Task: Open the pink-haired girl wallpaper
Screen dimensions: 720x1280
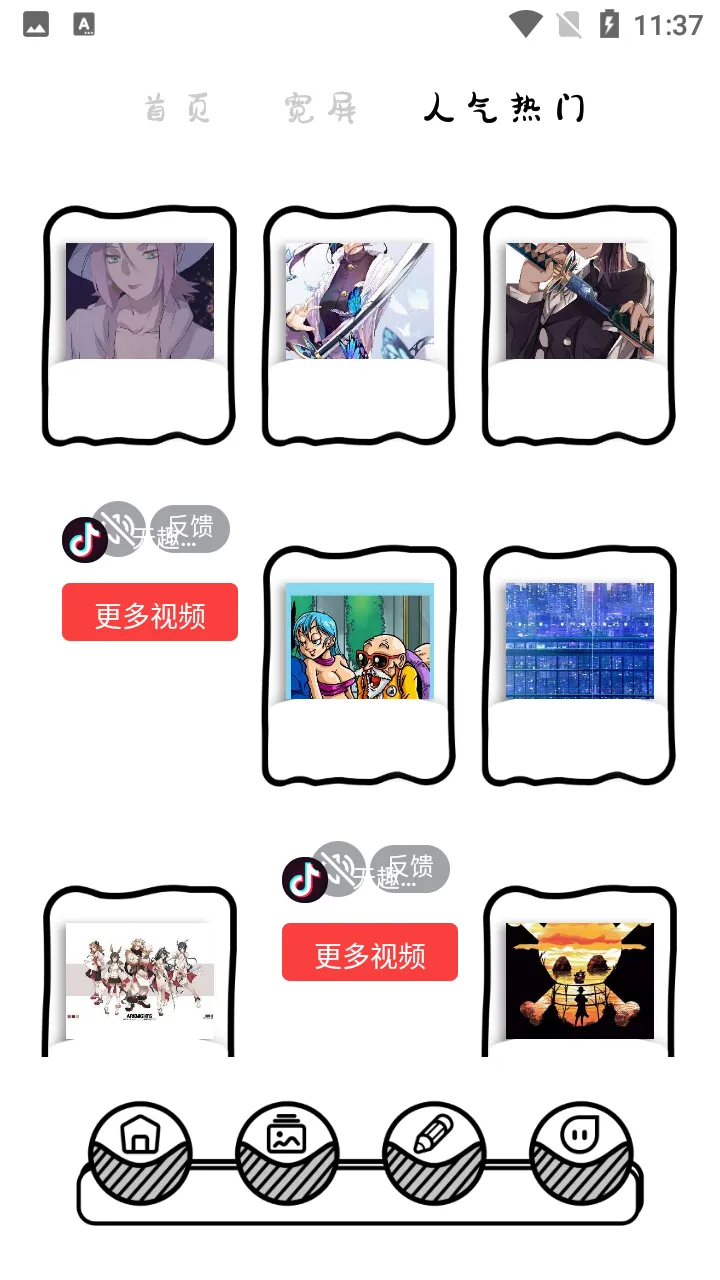Action: [x=140, y=301]
